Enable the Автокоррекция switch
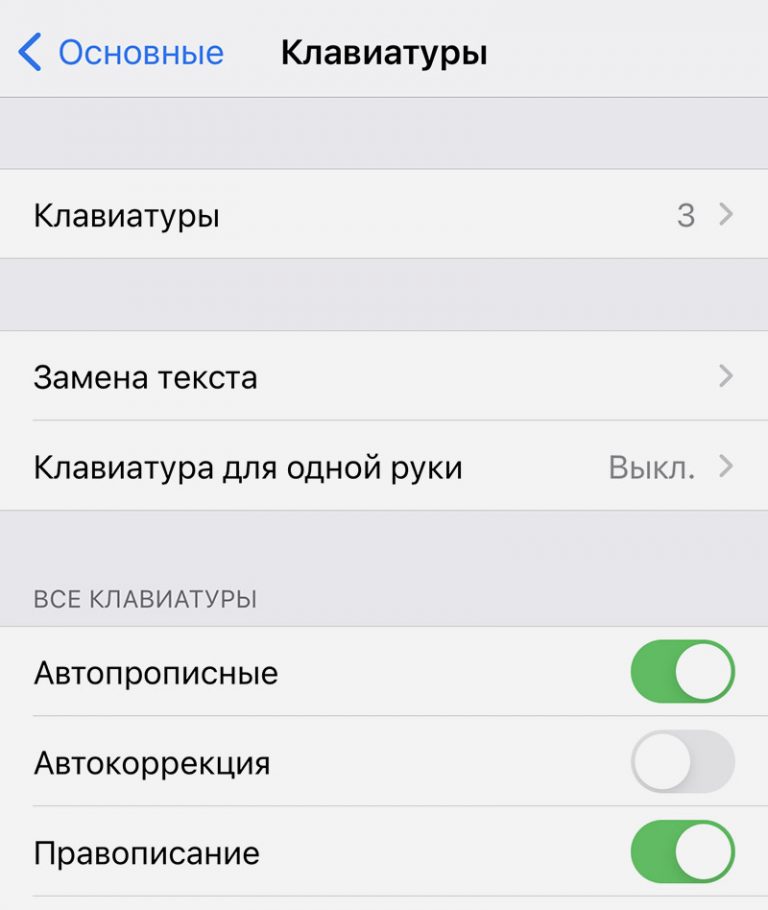Viewport: 768px width, 910px height. click(682, 763)
